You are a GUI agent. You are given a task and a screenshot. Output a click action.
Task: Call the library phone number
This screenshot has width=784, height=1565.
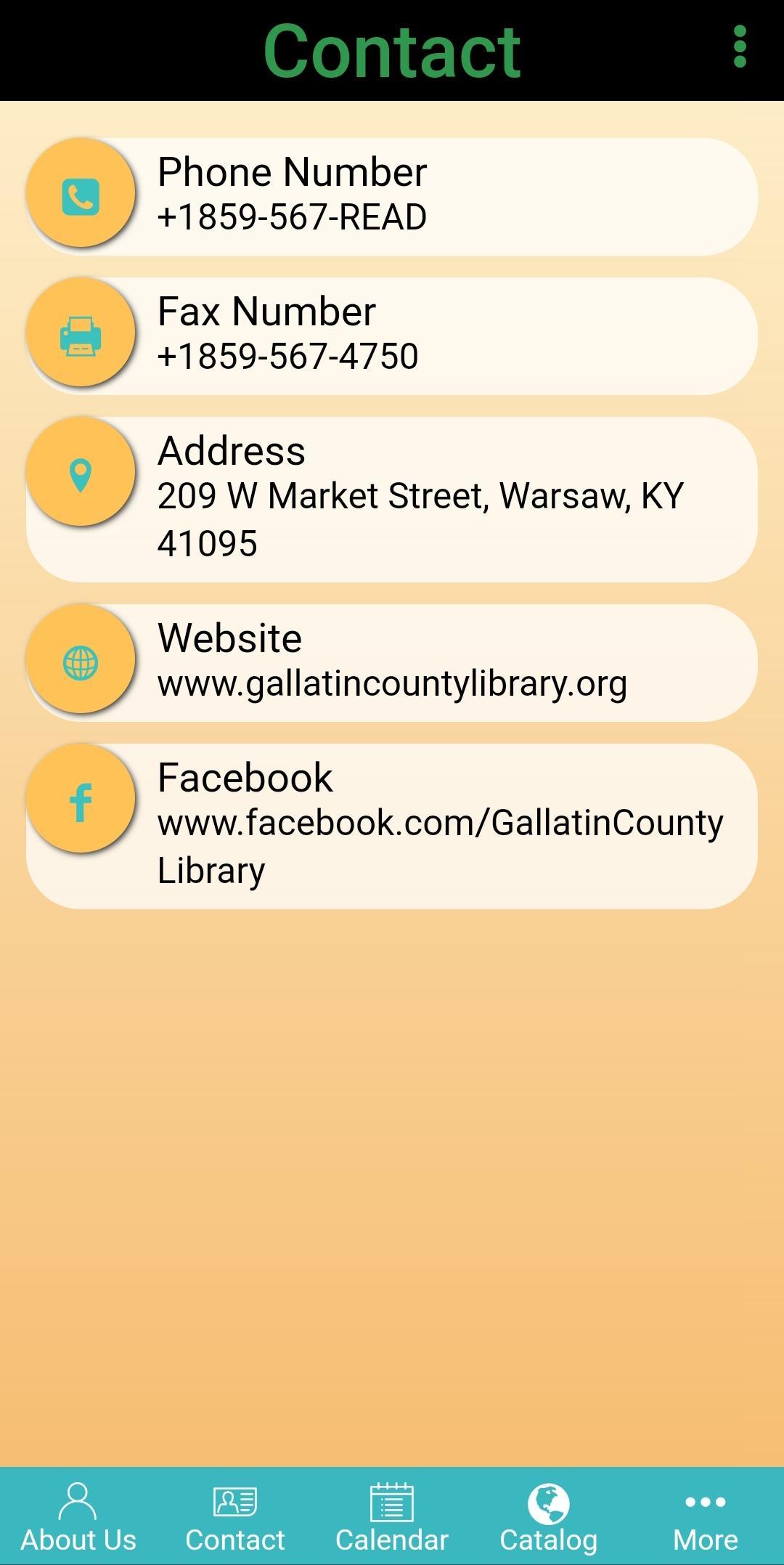pyautogui.click(x=392, y=196)
